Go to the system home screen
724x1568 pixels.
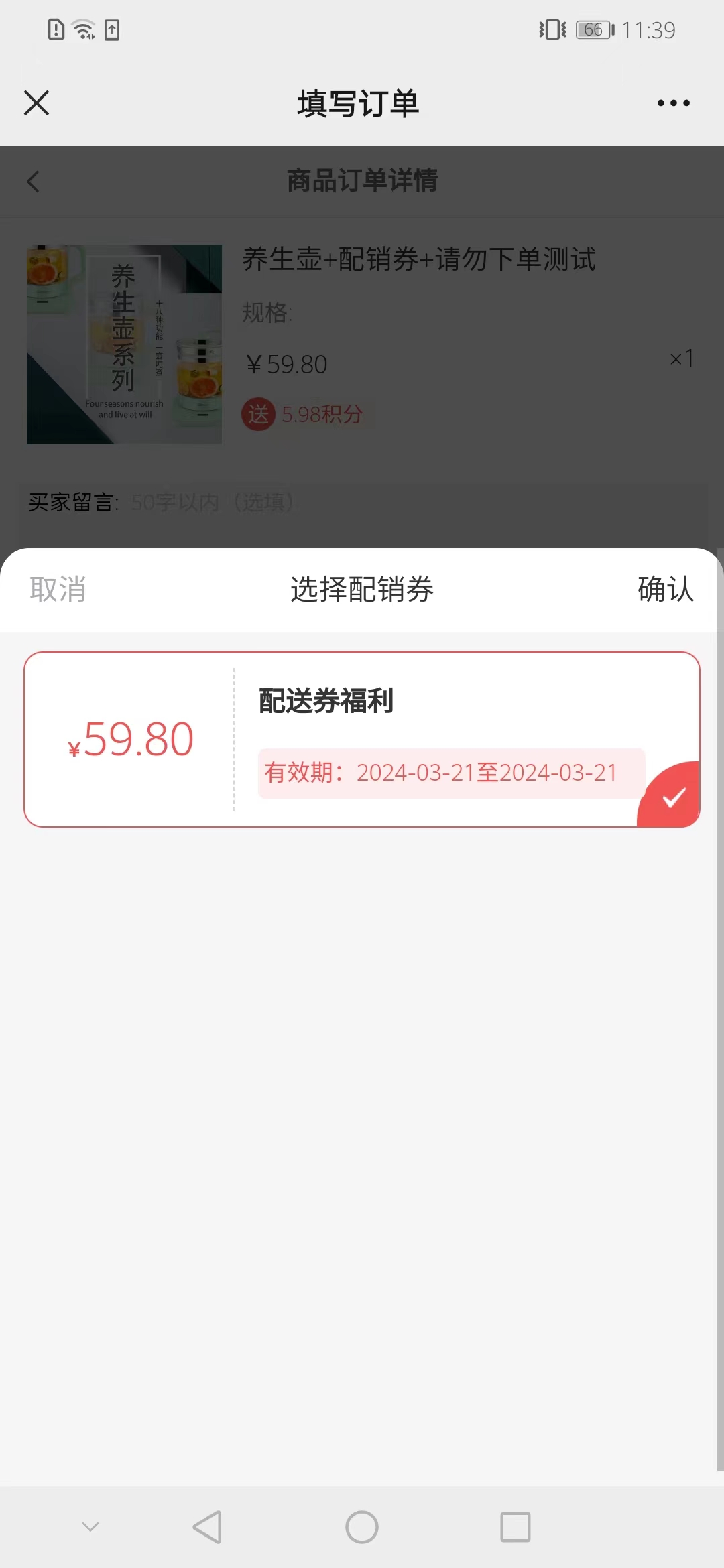coord(362,1527)
